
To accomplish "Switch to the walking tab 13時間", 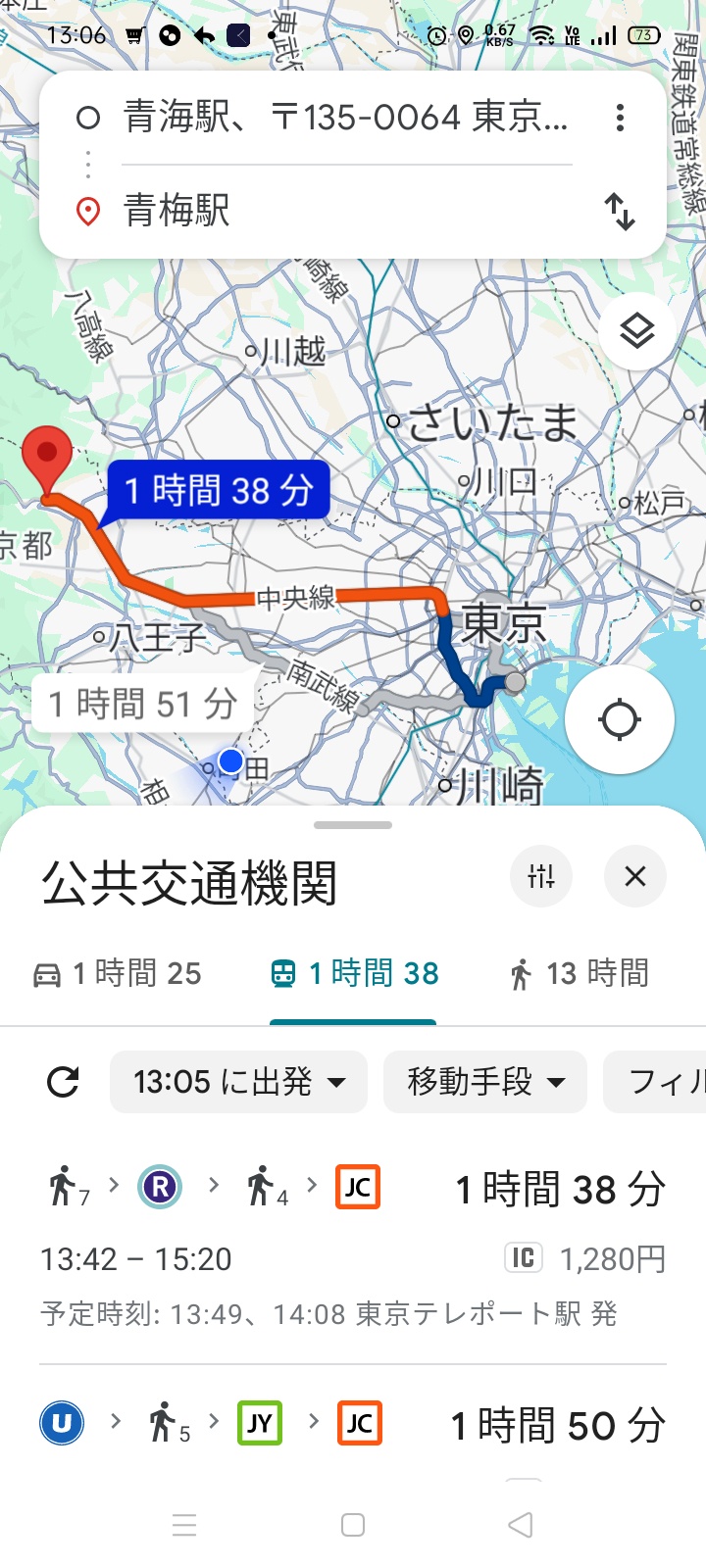I will pyautogui.click(x=580, y=973).
